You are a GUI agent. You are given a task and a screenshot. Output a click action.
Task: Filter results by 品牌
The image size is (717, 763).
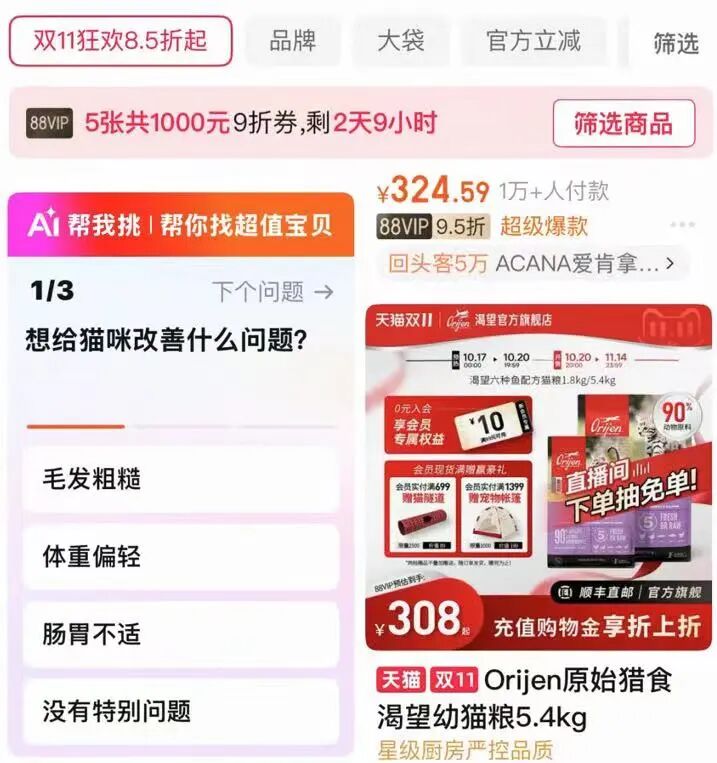click(x=293, y=41)
